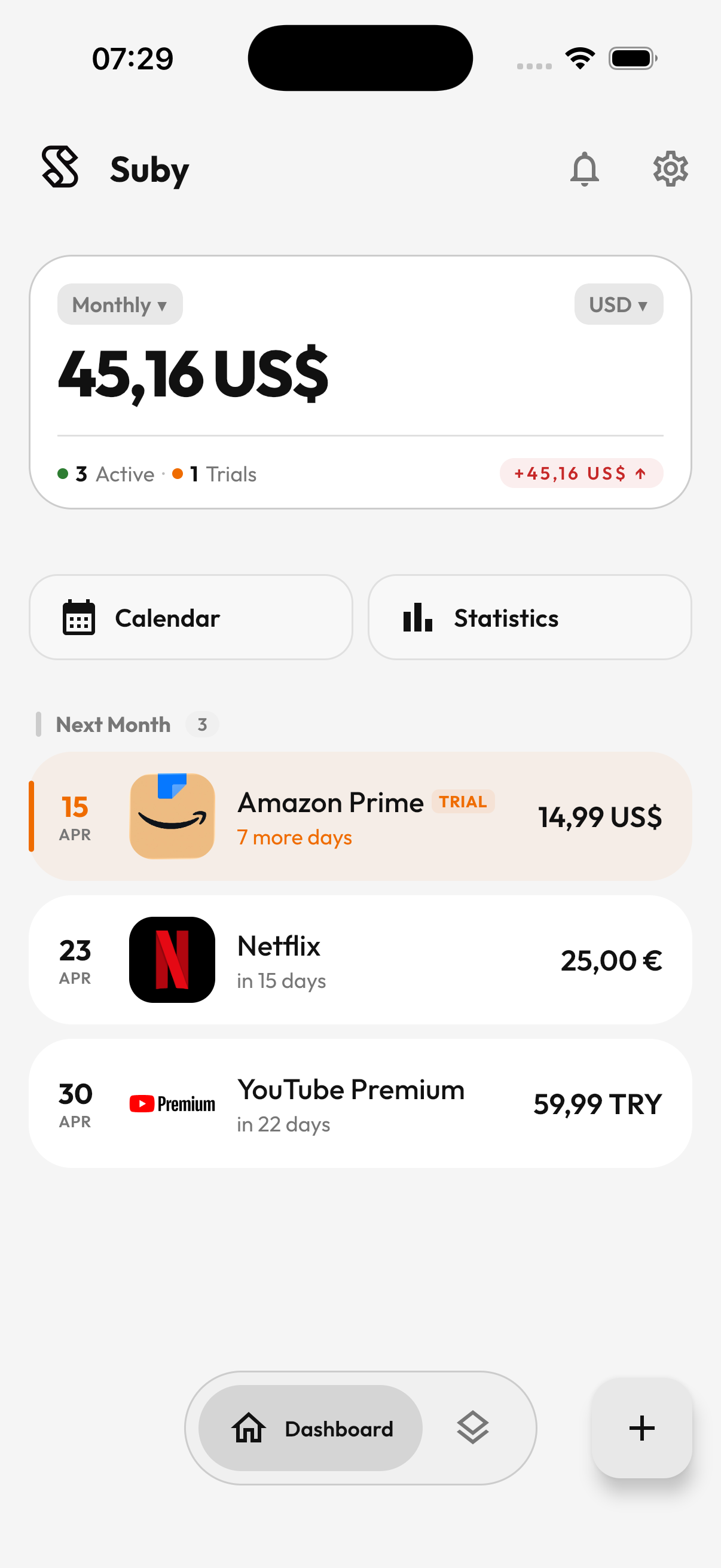Expand the Next Month section
Image resolution: width=721 pixels, height=1568 pixels.
point(112,724)
